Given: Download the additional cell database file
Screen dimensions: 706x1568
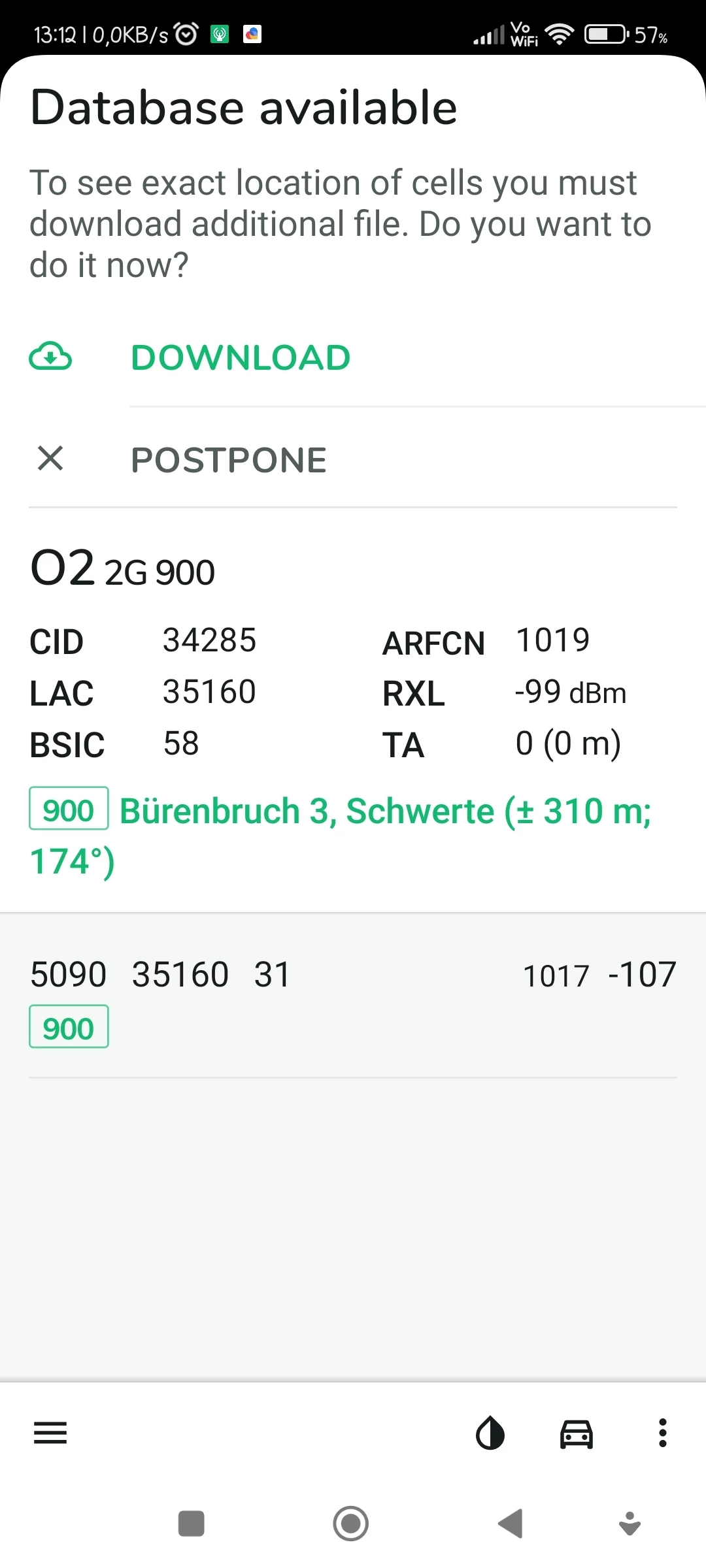Looking at the screenshot, I should tap(241, 358).
